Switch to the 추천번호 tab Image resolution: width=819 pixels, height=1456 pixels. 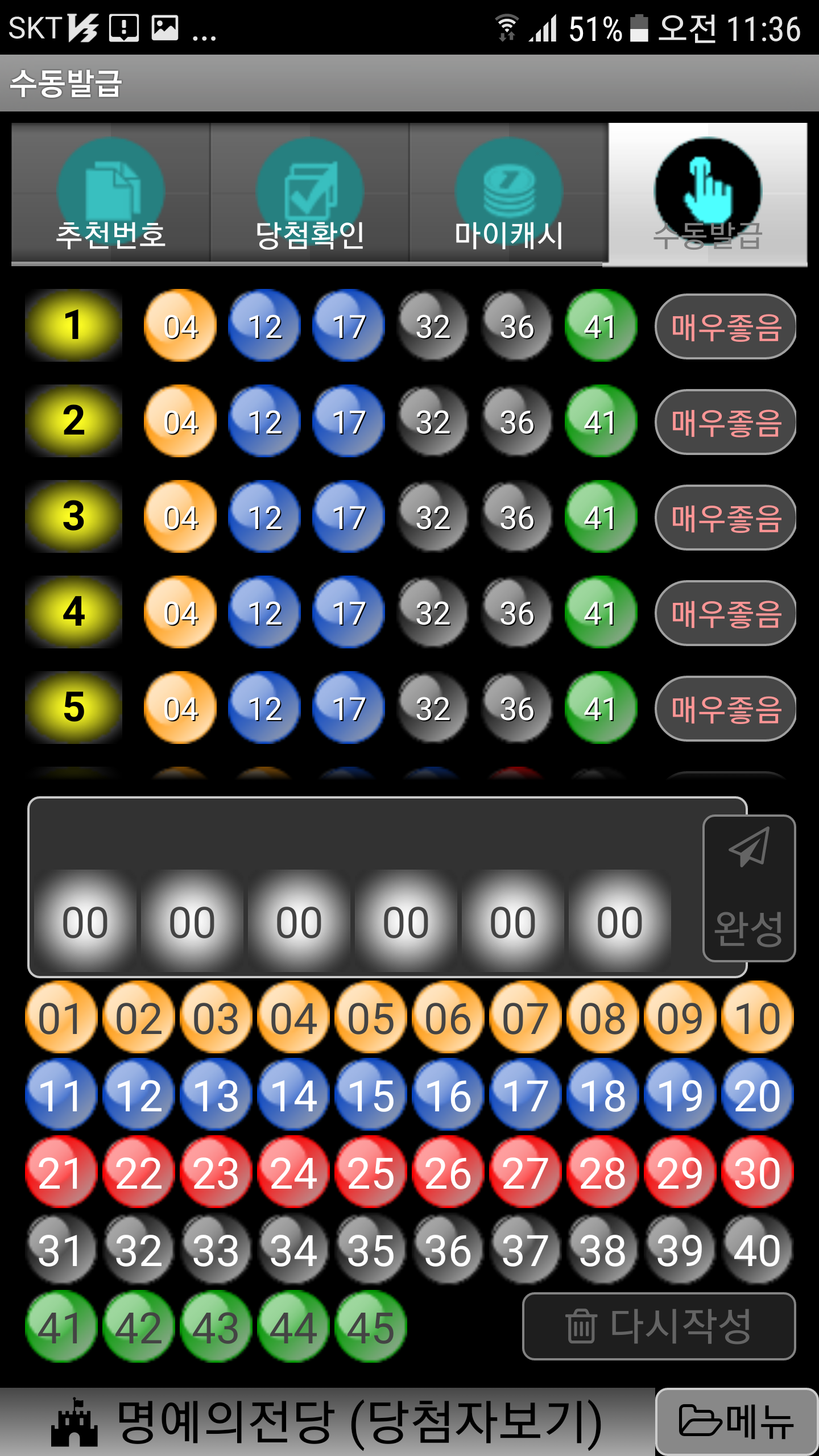pos(111,193)
